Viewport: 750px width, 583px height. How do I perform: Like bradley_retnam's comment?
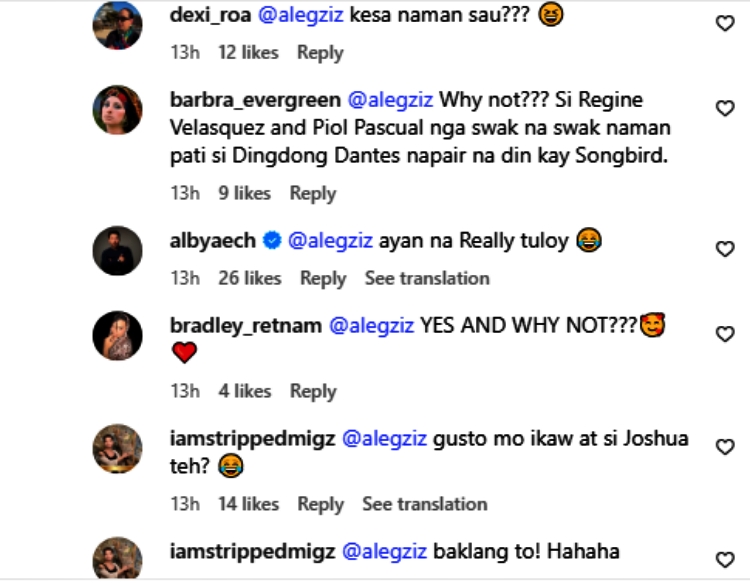click(x=725, y=335)
